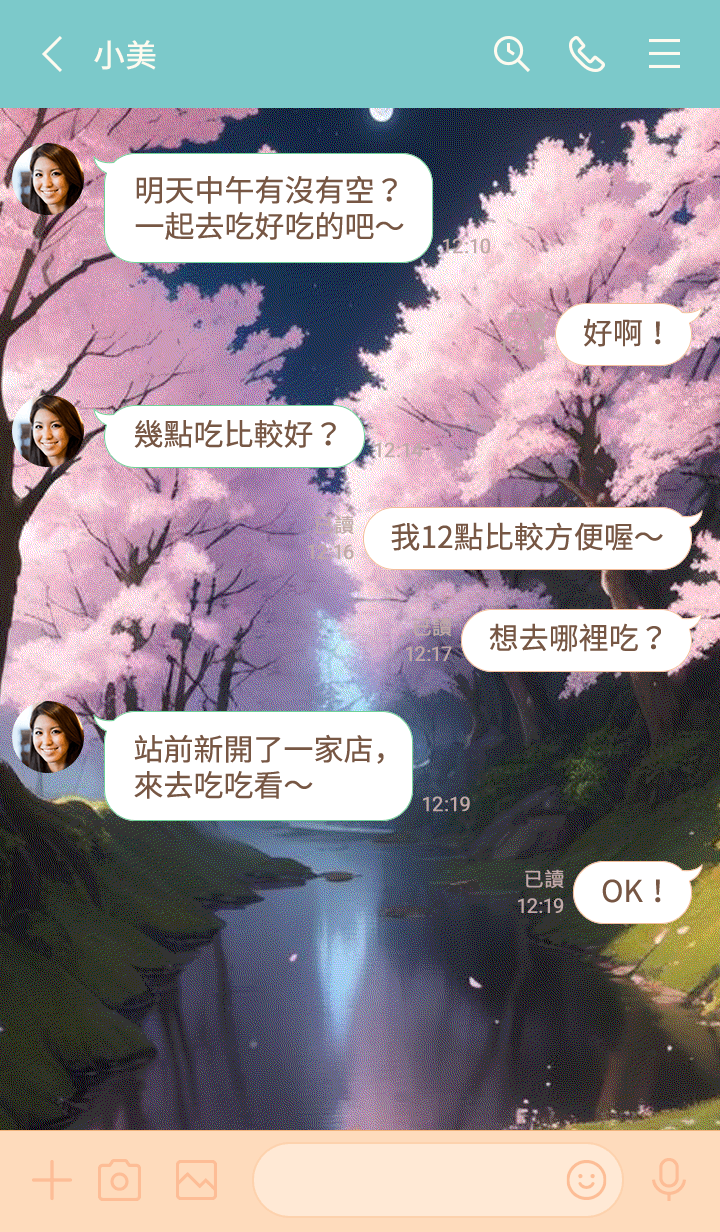Open the plus attachment options
Image resolution: width=720 pixels, height=1232 pixels.
tap(52, 1181)
